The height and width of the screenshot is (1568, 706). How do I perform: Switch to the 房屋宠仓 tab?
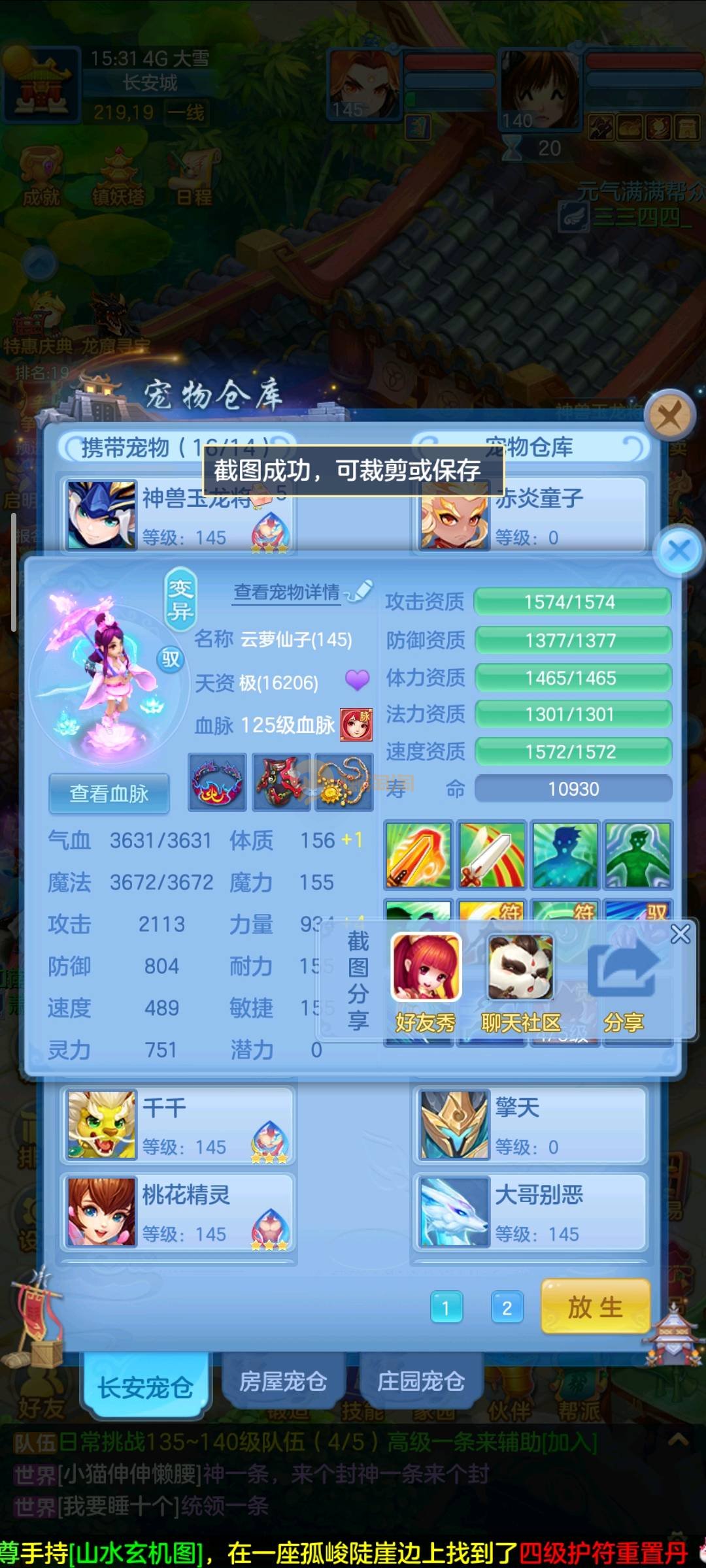point(282,1382)
